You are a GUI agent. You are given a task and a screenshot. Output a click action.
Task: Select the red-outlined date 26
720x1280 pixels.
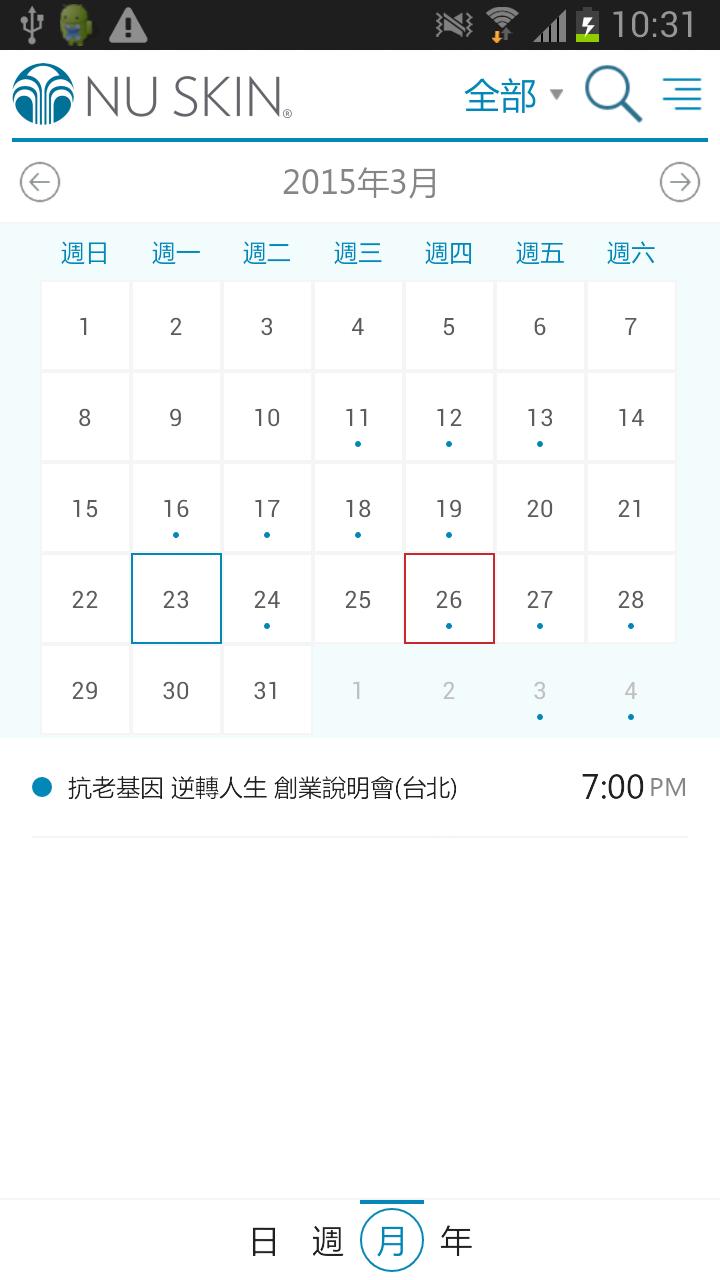[x=448, y=598]
